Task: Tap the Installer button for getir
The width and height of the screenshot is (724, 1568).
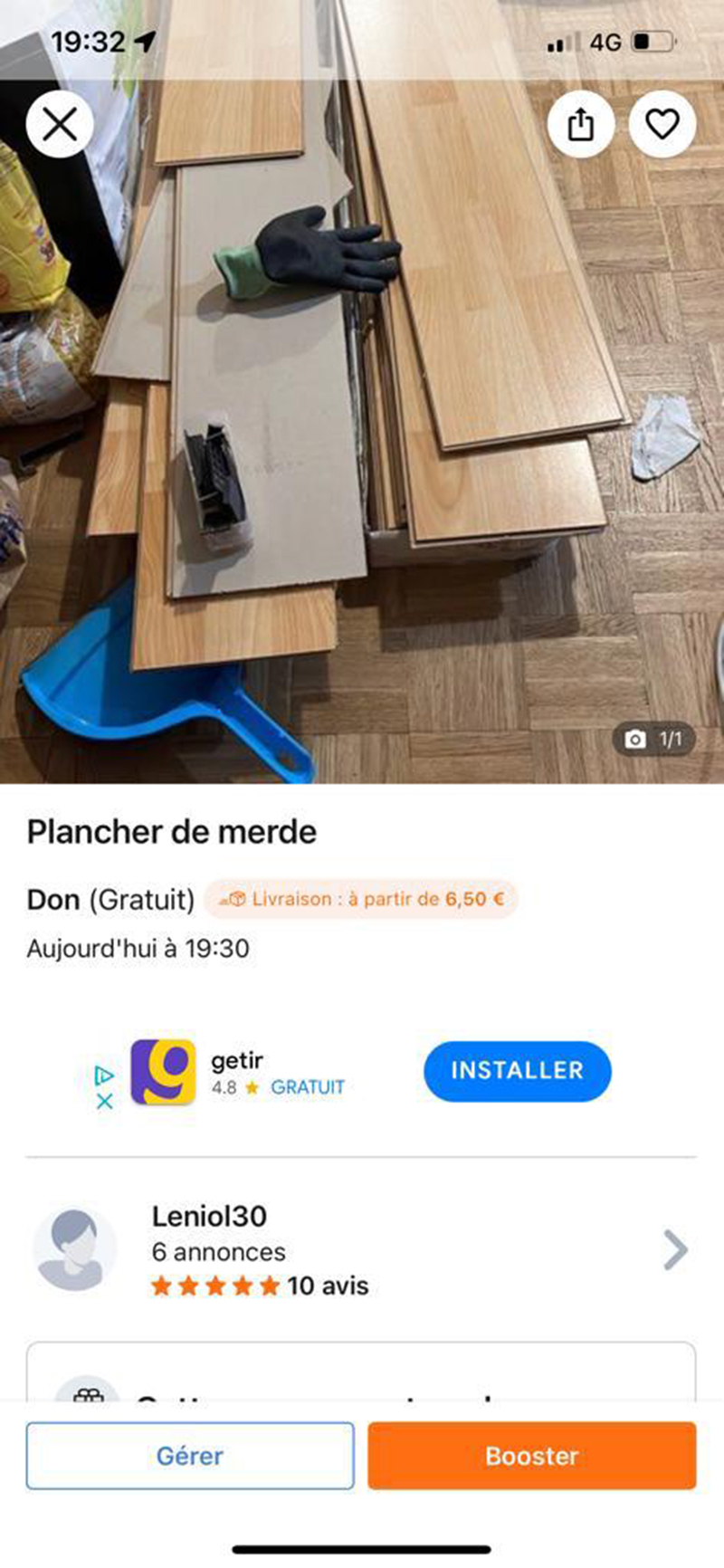Action: (x=517, y=1071)
